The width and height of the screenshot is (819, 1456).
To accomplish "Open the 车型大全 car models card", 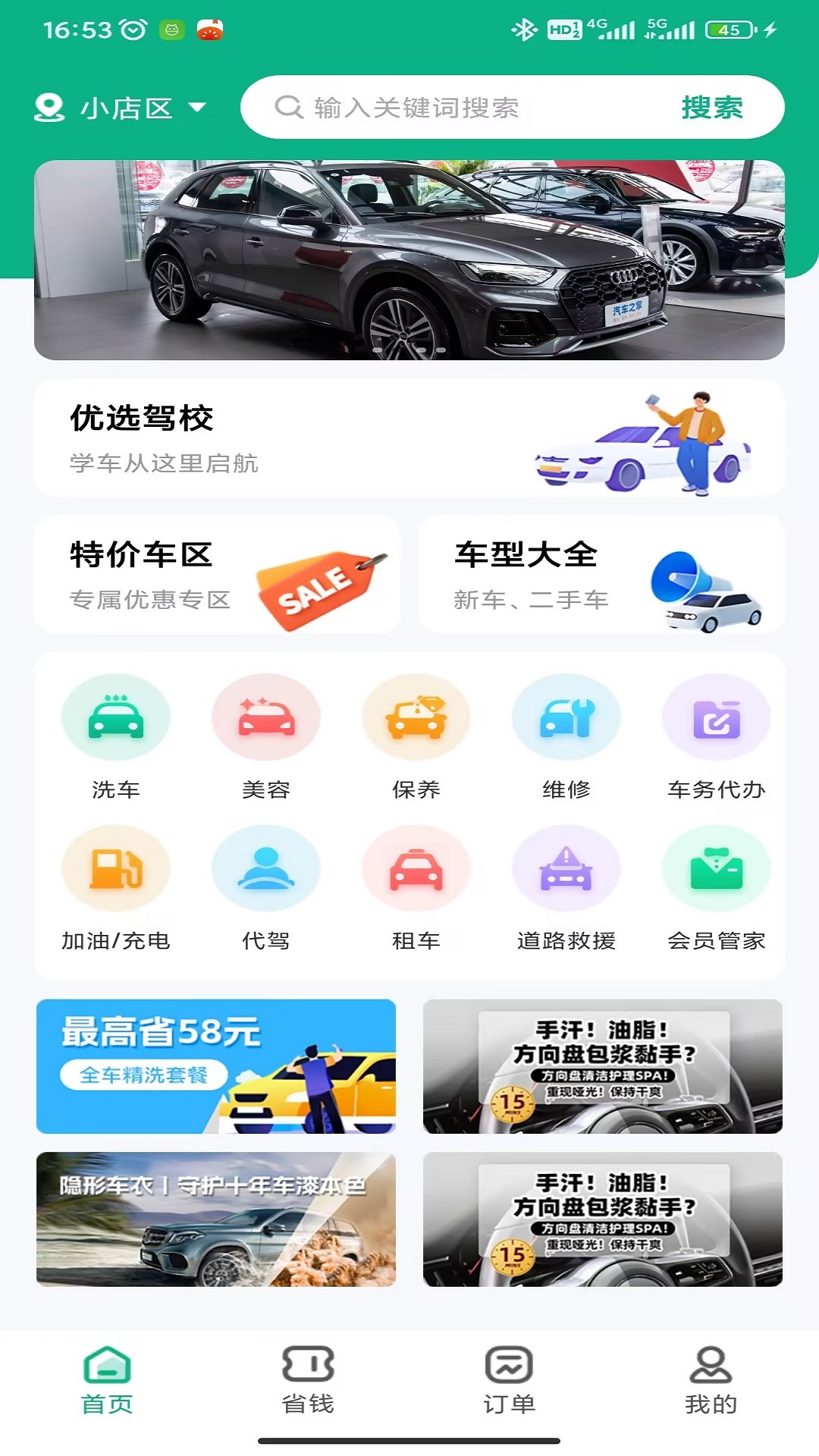I will click(x=601, y=575).
